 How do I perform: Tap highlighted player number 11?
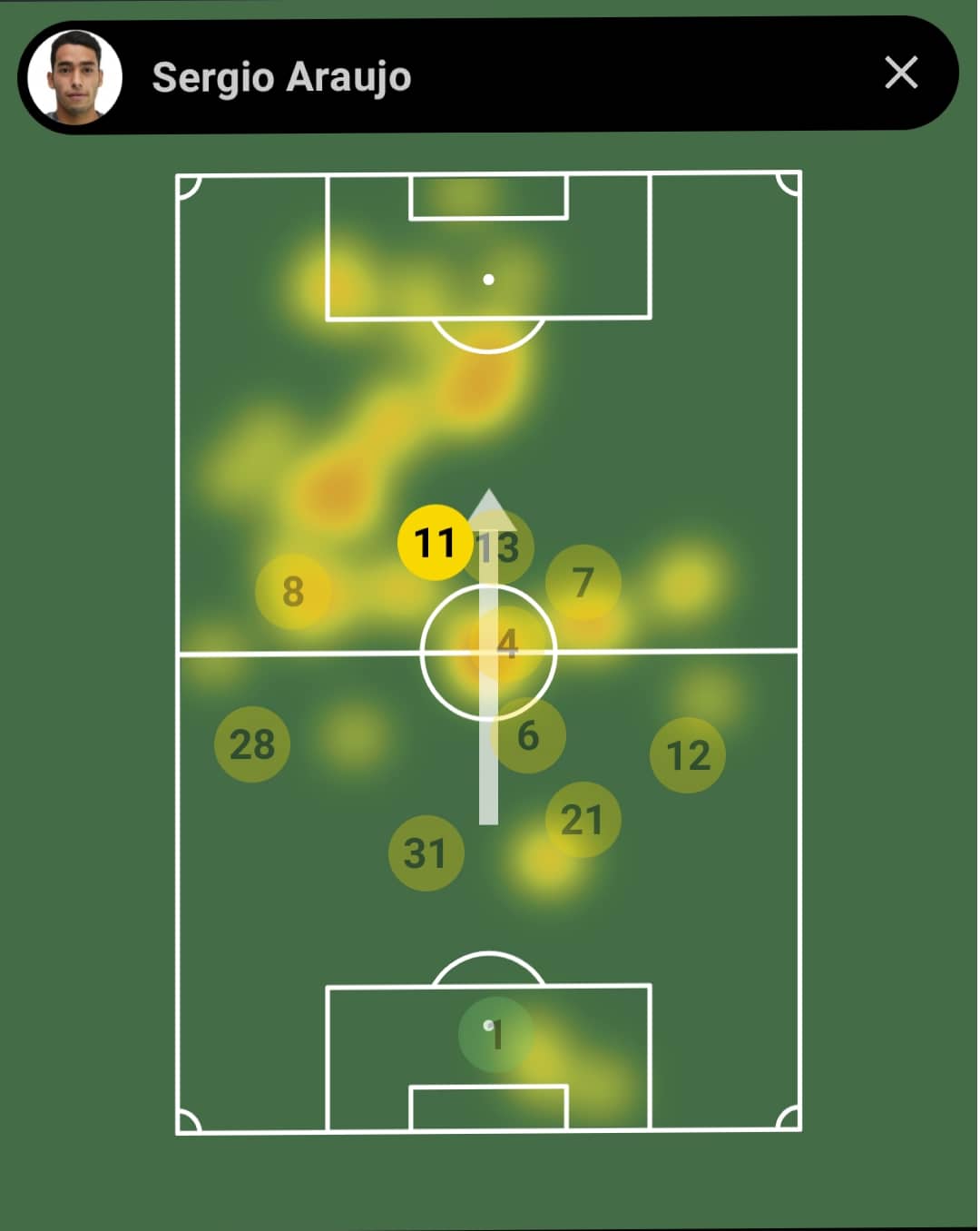(x=435, y=543)
